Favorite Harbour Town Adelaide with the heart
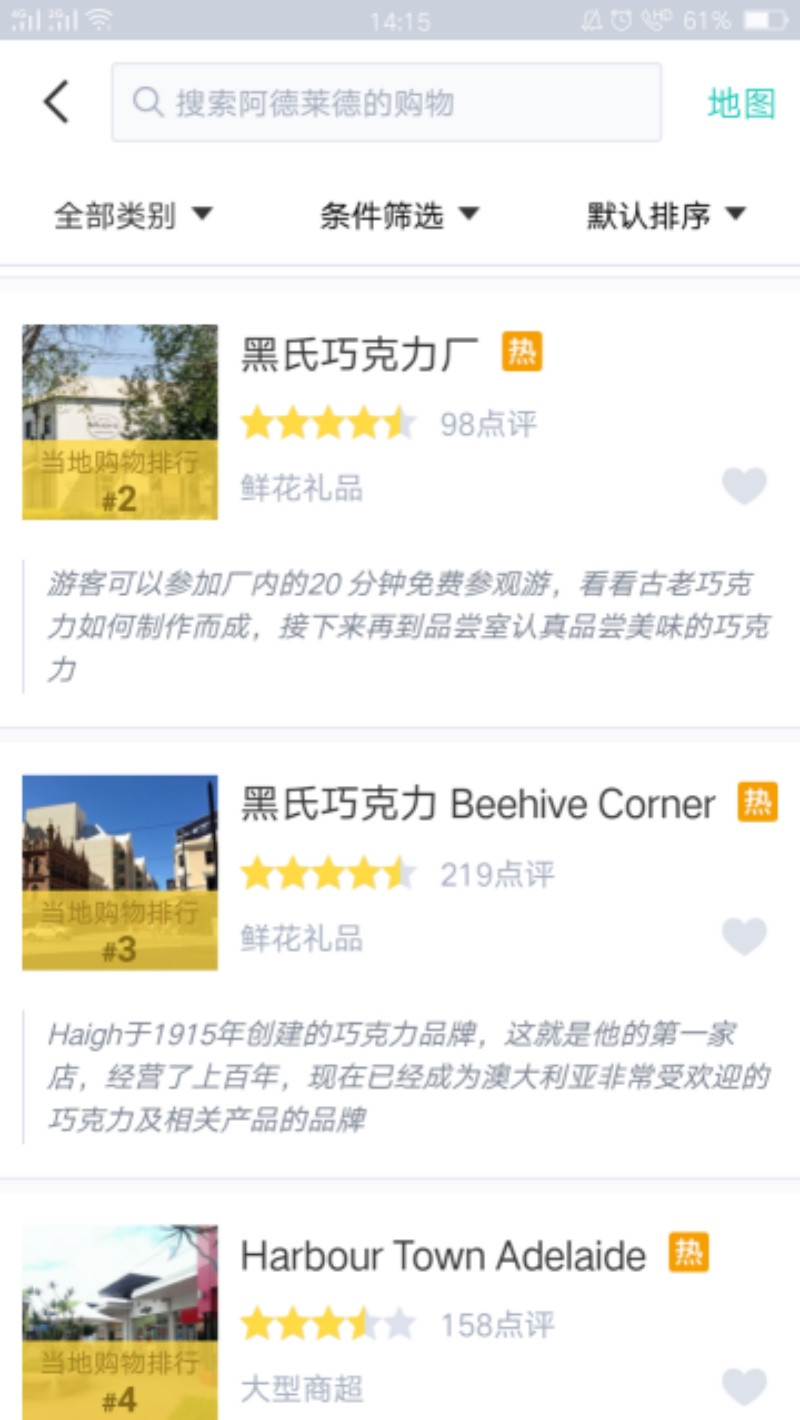This screenshot has height=1420, width=800. point(744,1387)
